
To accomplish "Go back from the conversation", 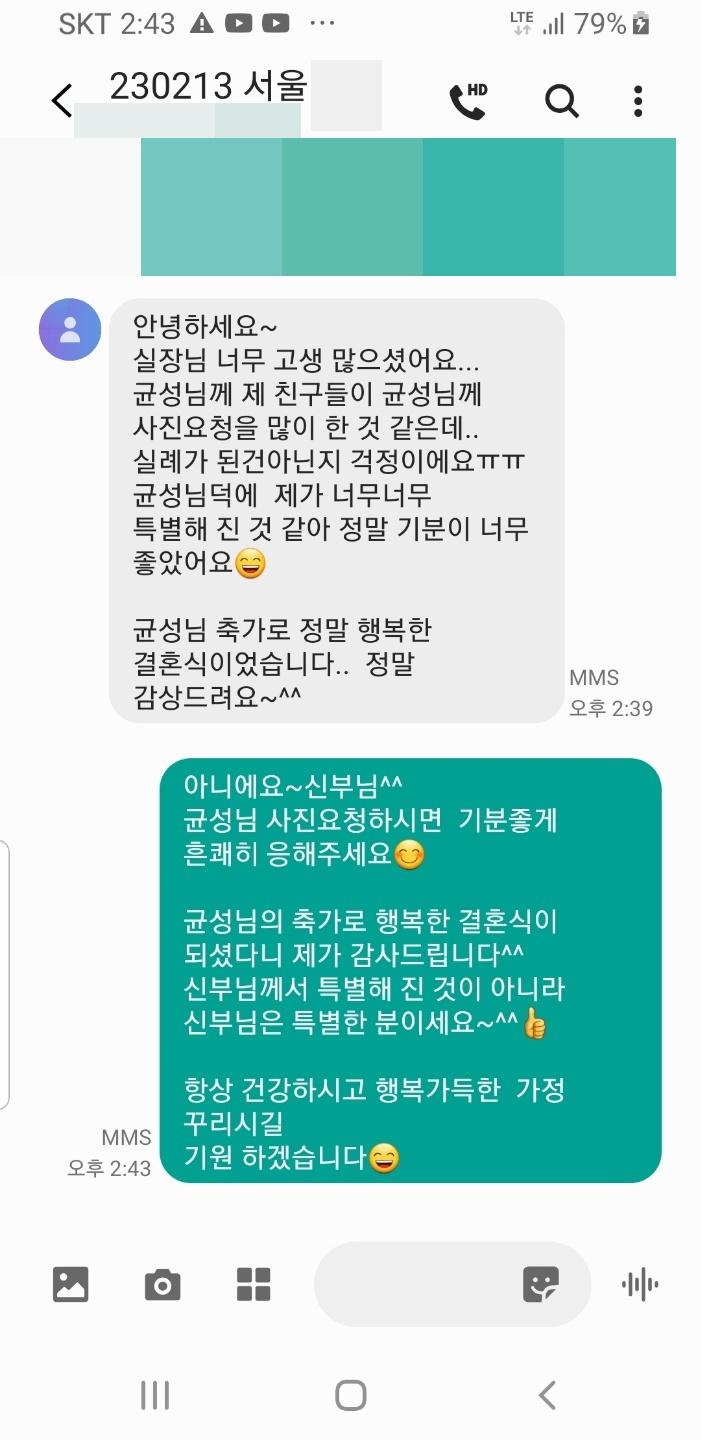I will (62, 100).
